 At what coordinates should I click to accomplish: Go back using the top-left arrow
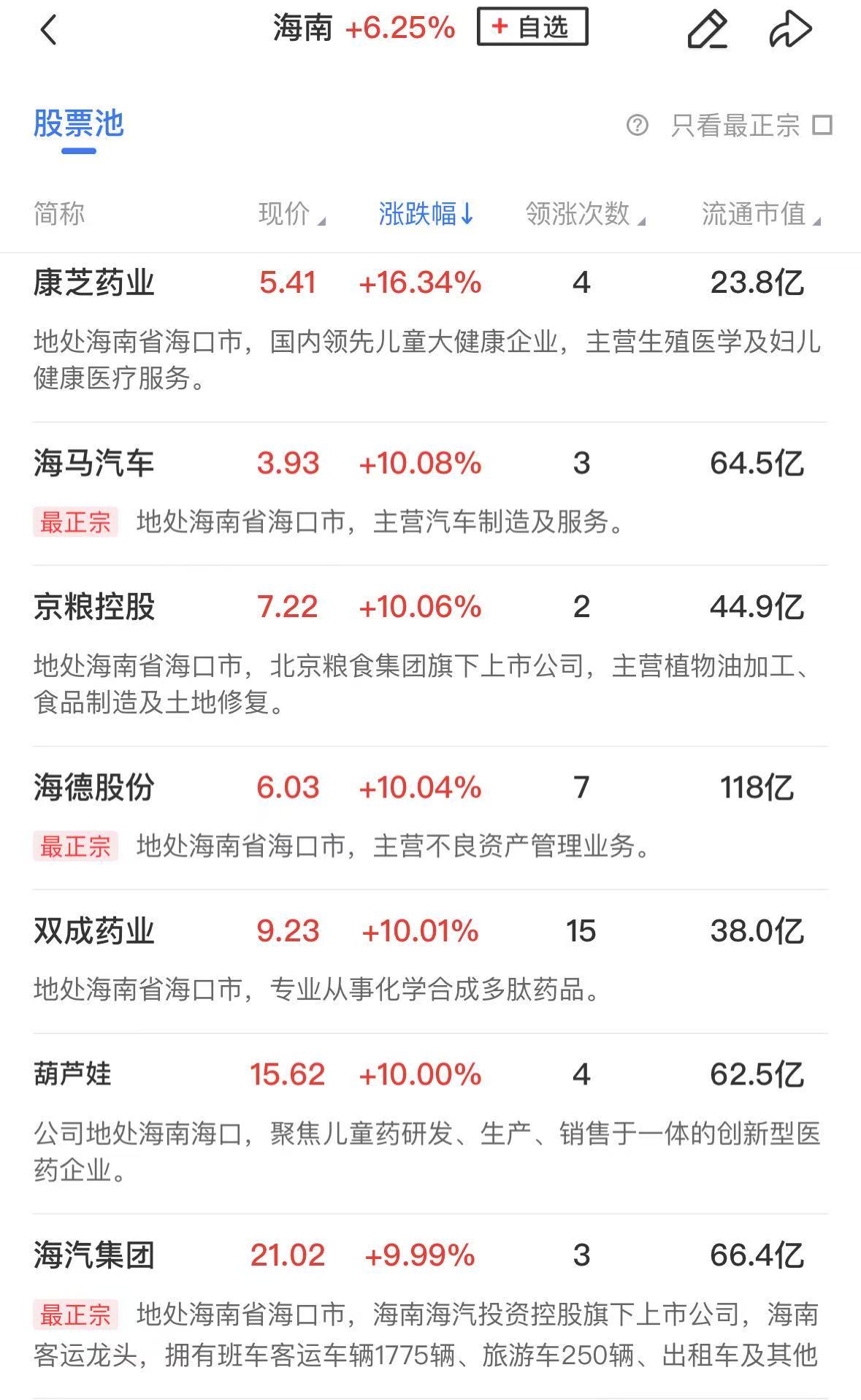(x=48, y=31)
